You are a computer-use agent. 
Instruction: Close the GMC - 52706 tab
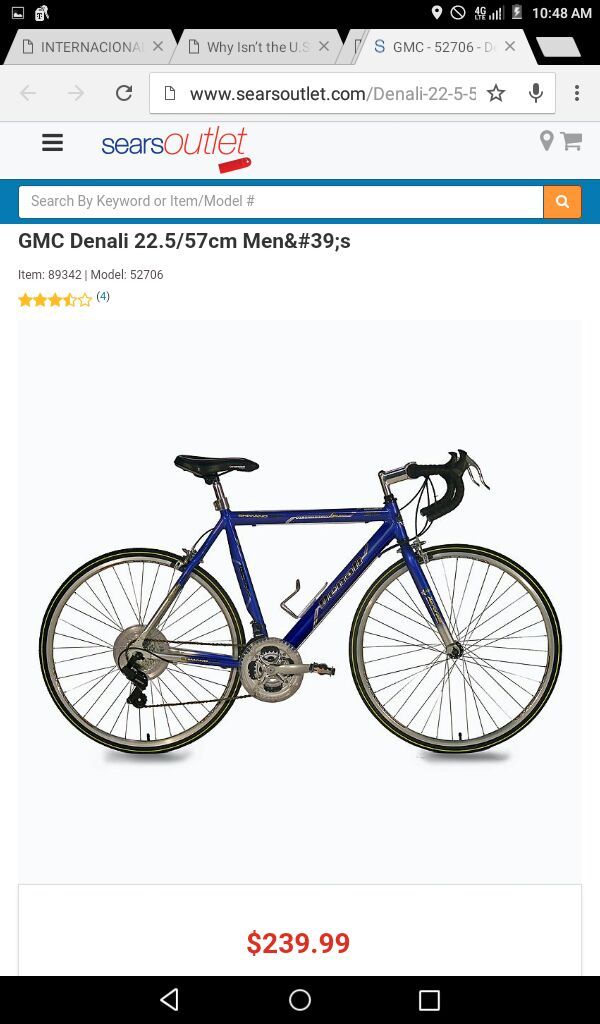point(510,46)
